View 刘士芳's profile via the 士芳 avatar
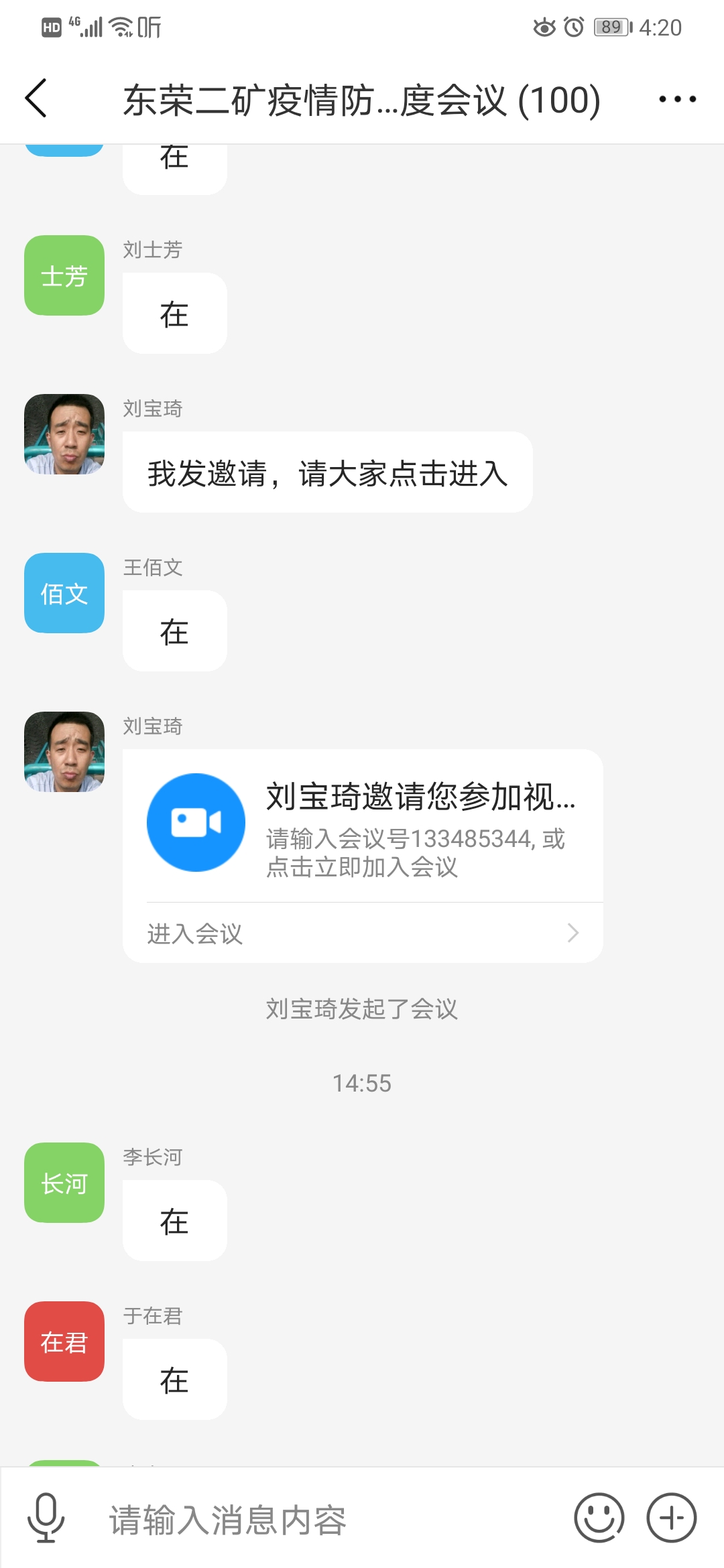Viewport: 724px width, 1568px height. click(64, 275)
